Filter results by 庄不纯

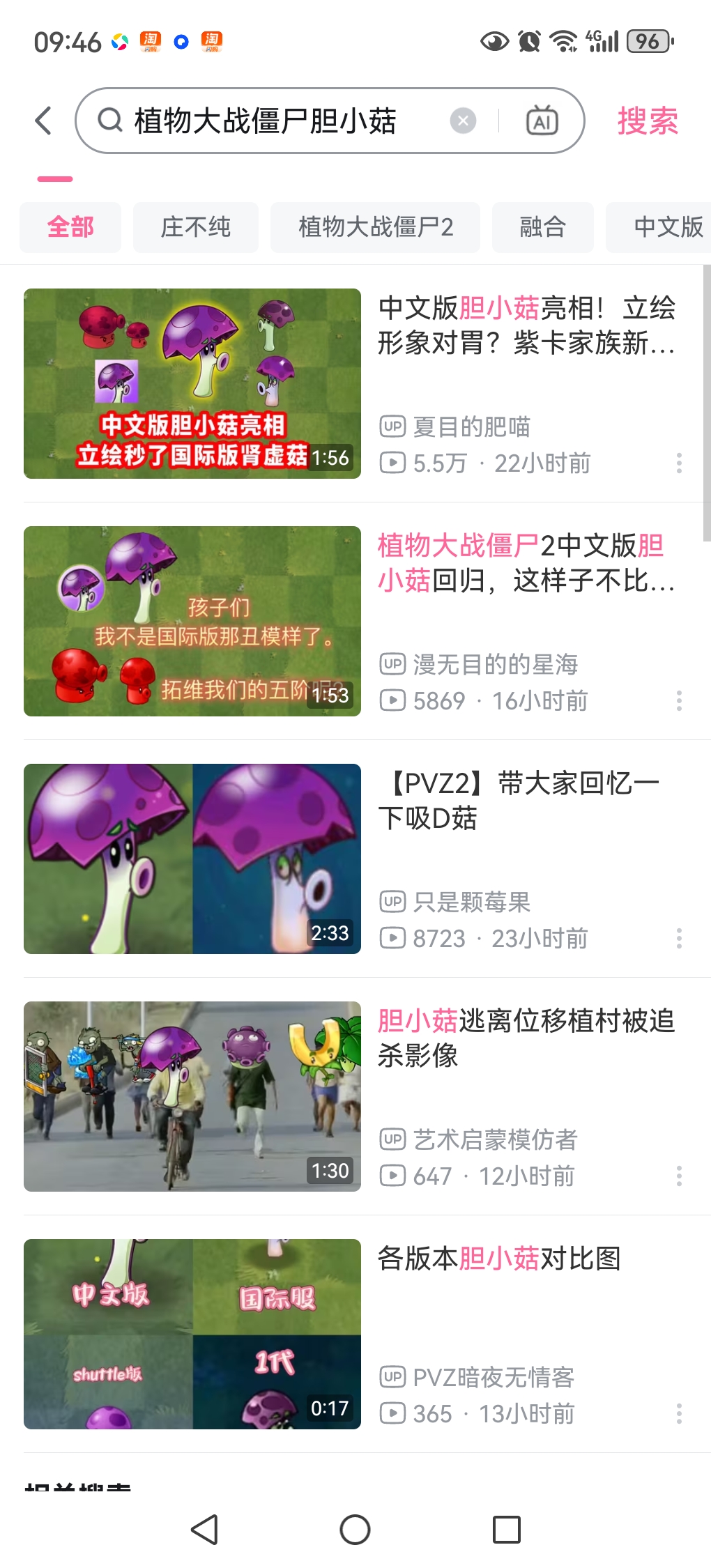pos(195,227)
